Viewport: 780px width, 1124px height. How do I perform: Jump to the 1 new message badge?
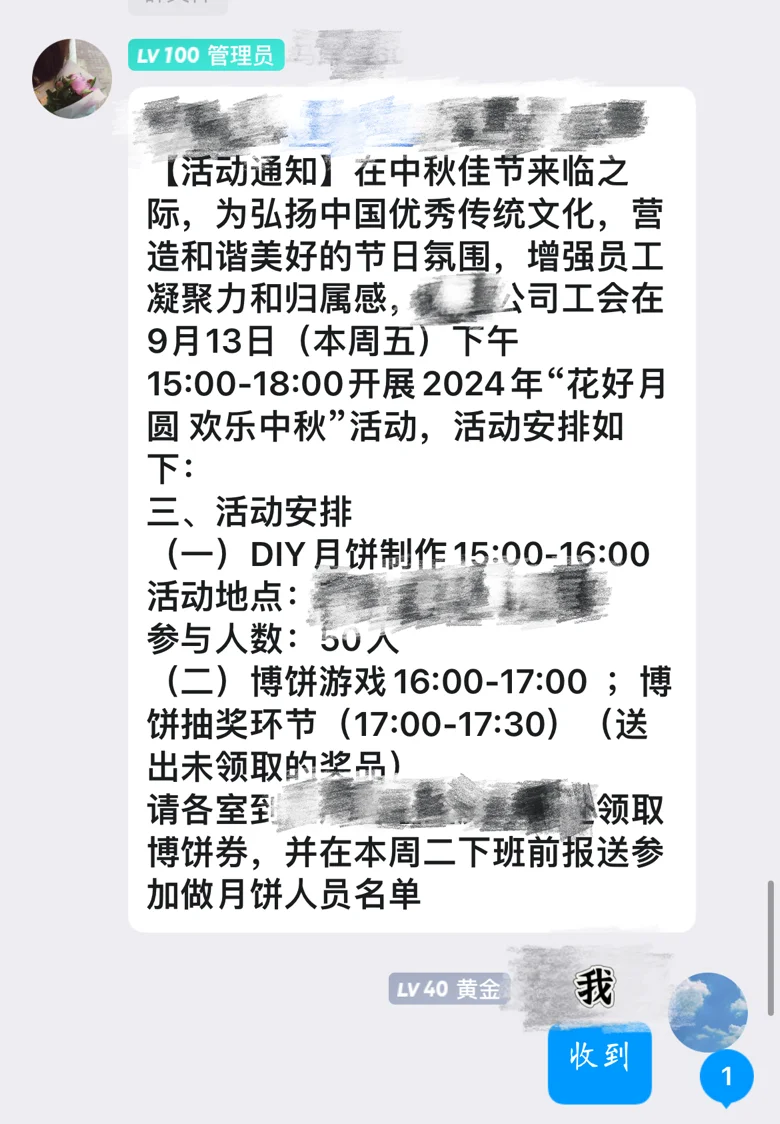point(726,1077)
